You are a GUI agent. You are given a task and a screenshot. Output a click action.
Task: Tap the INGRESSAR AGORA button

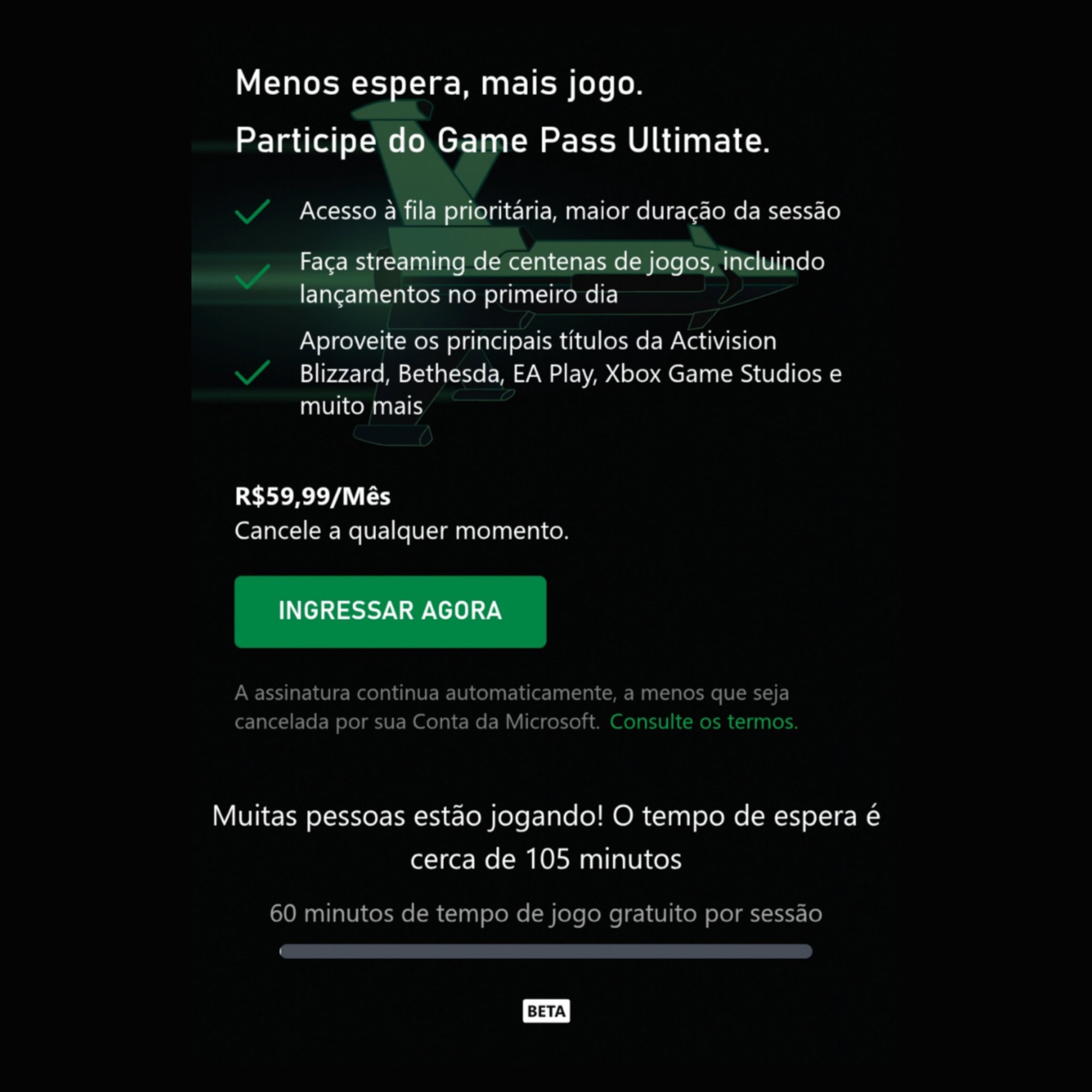pyautogui.click(x=390, y=612)
